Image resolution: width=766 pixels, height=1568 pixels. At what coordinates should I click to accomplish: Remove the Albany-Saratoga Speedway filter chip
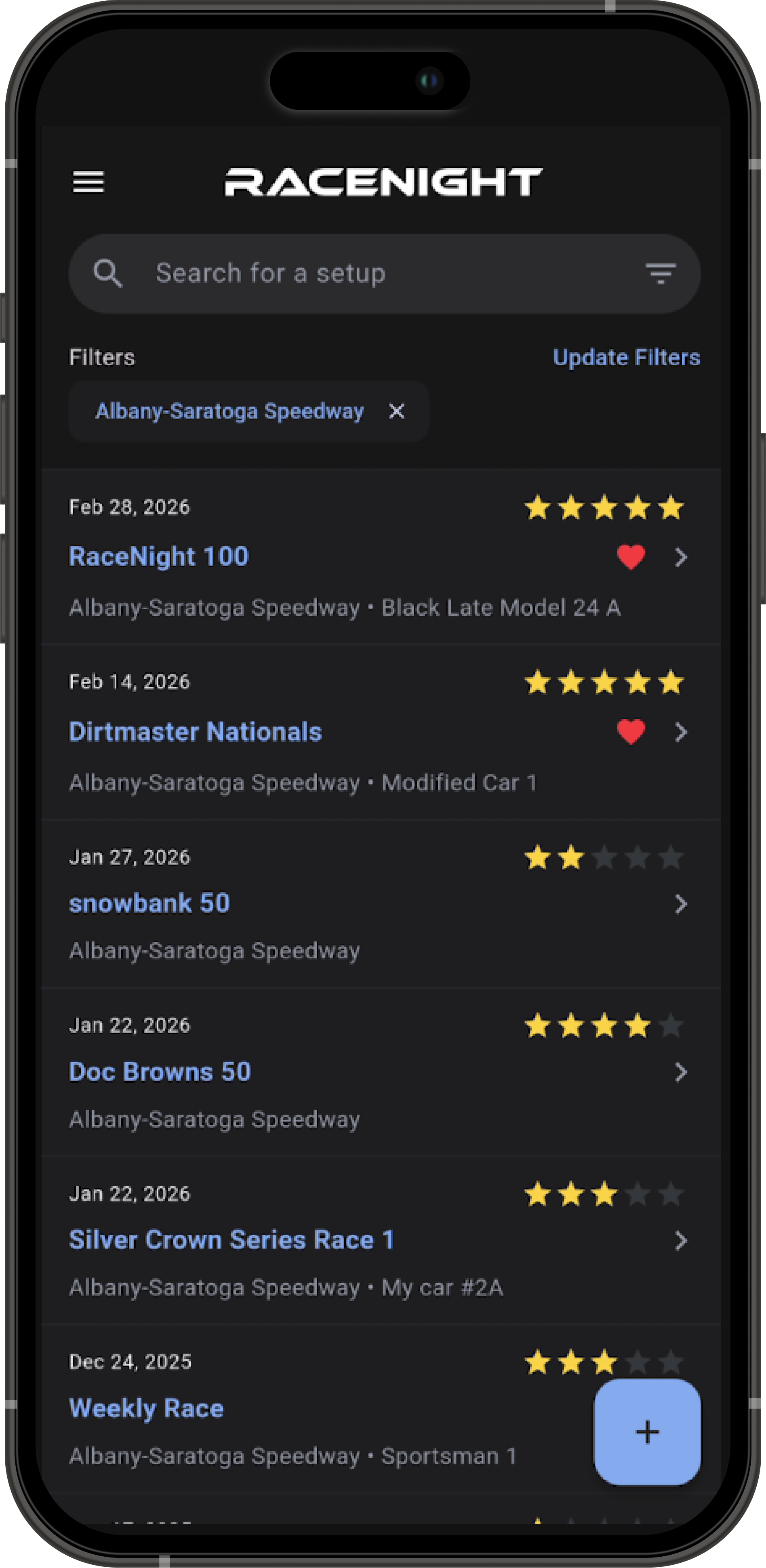[396, 411]
